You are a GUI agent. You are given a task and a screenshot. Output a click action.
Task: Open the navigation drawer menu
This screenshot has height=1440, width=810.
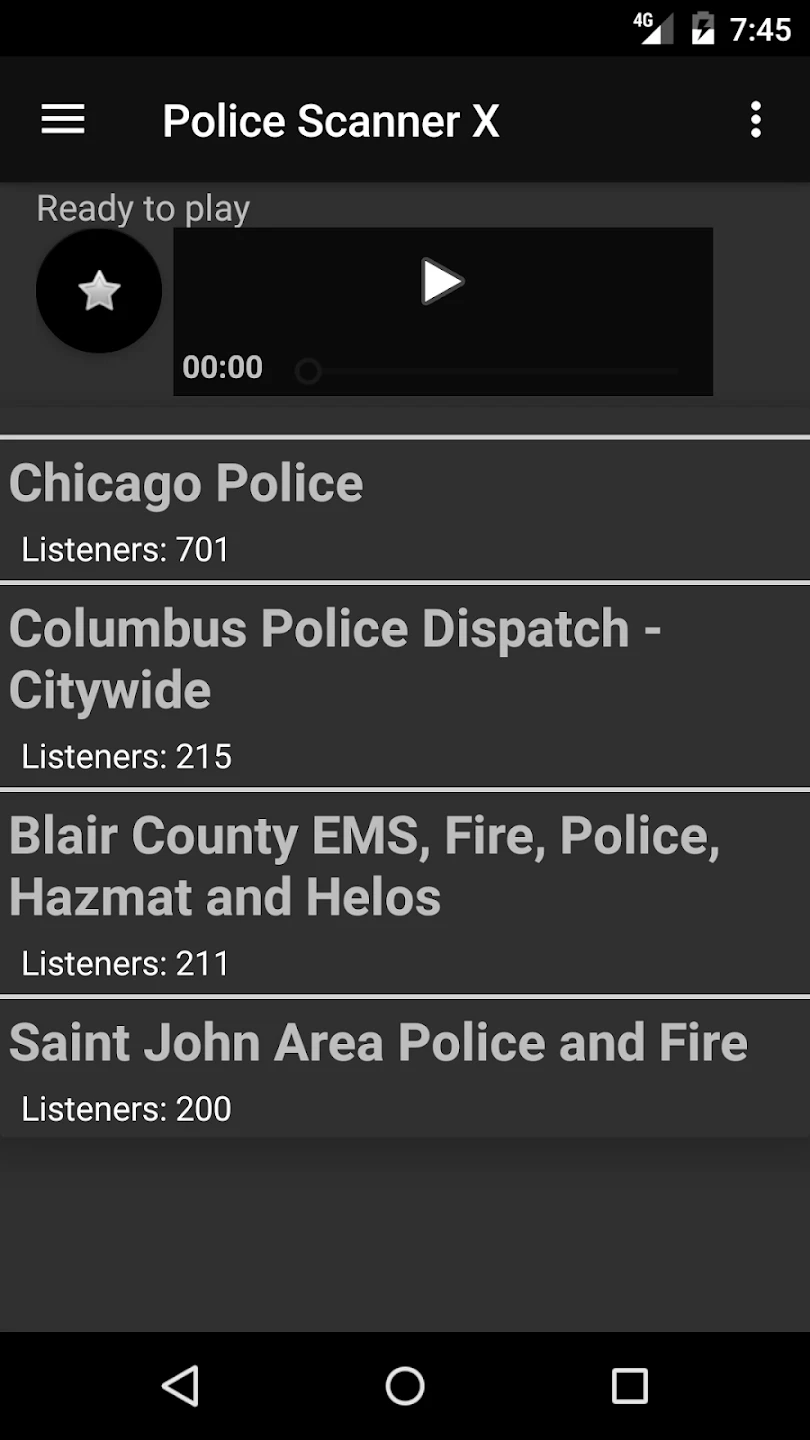click(x=63, y=120)
